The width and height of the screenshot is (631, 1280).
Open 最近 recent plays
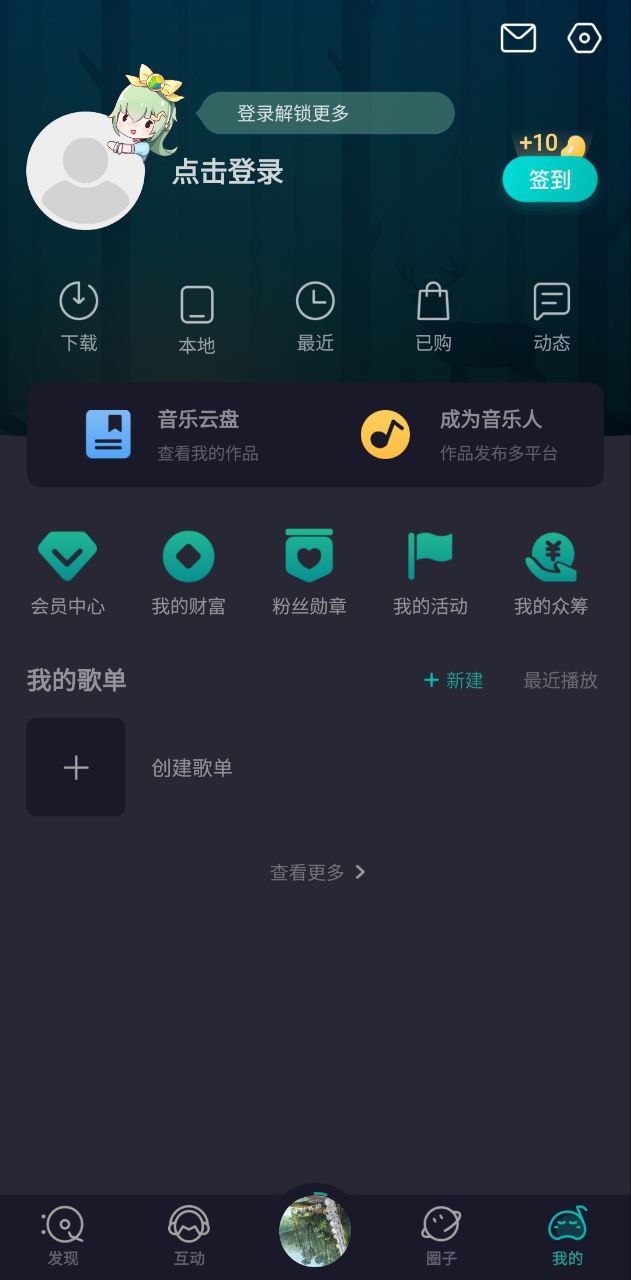[315, 317]
